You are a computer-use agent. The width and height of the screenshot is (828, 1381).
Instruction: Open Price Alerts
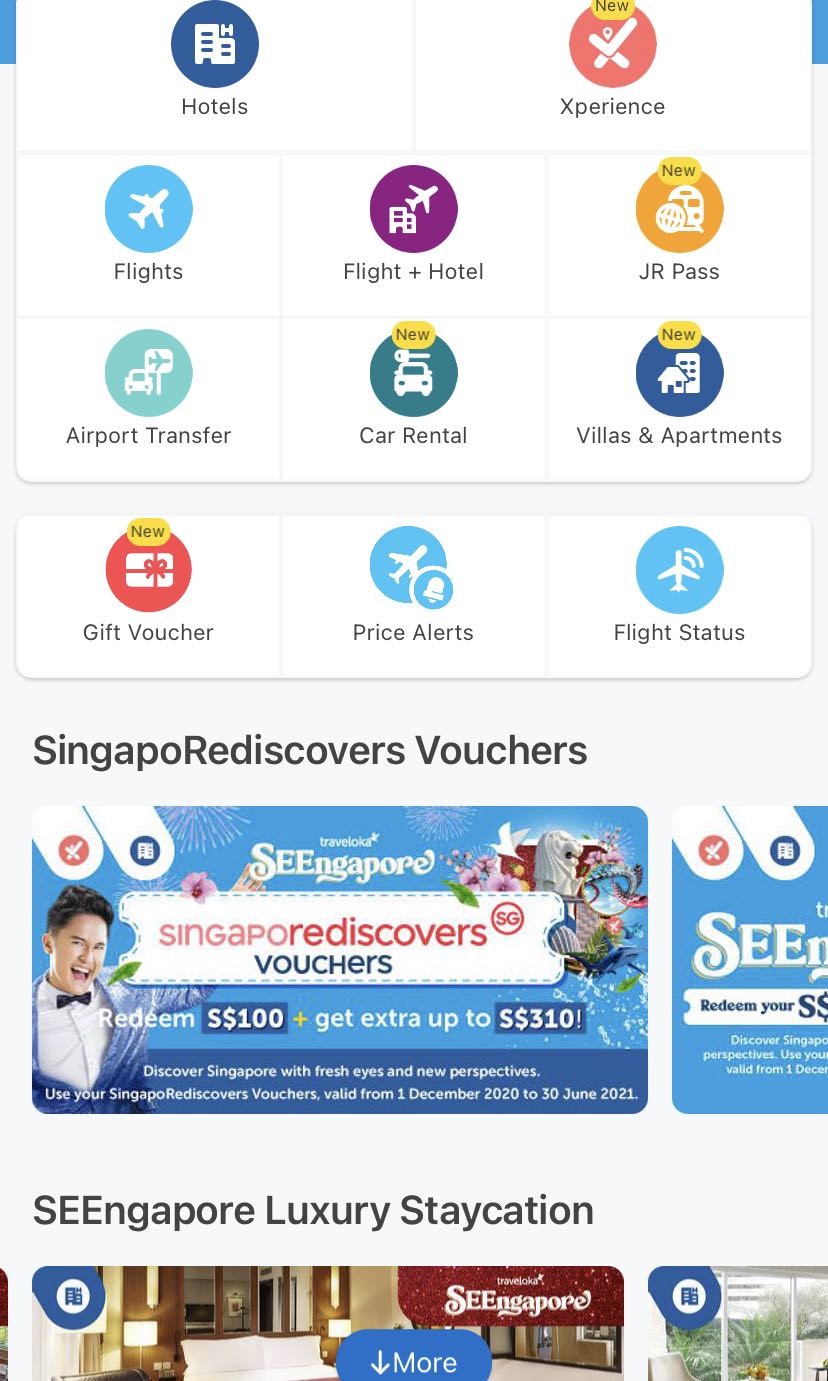coord(413,592)
